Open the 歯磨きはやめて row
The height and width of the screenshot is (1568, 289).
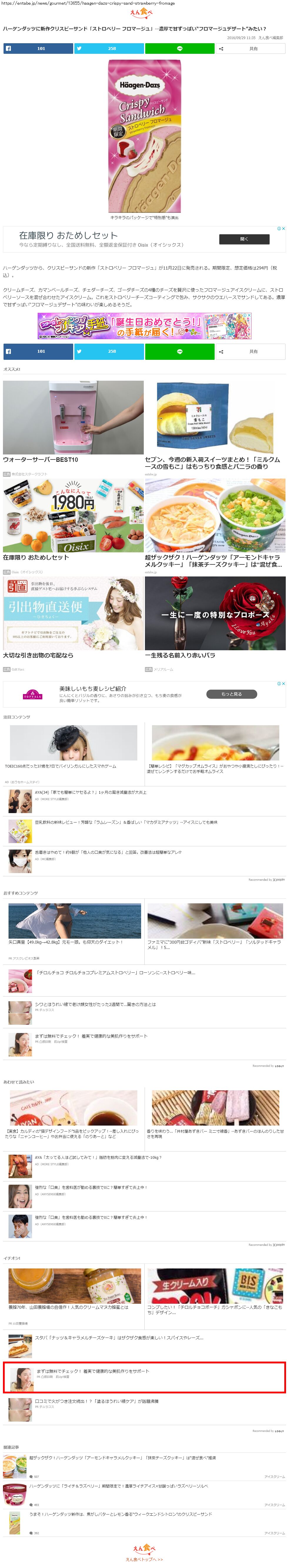tap(108, 852)
